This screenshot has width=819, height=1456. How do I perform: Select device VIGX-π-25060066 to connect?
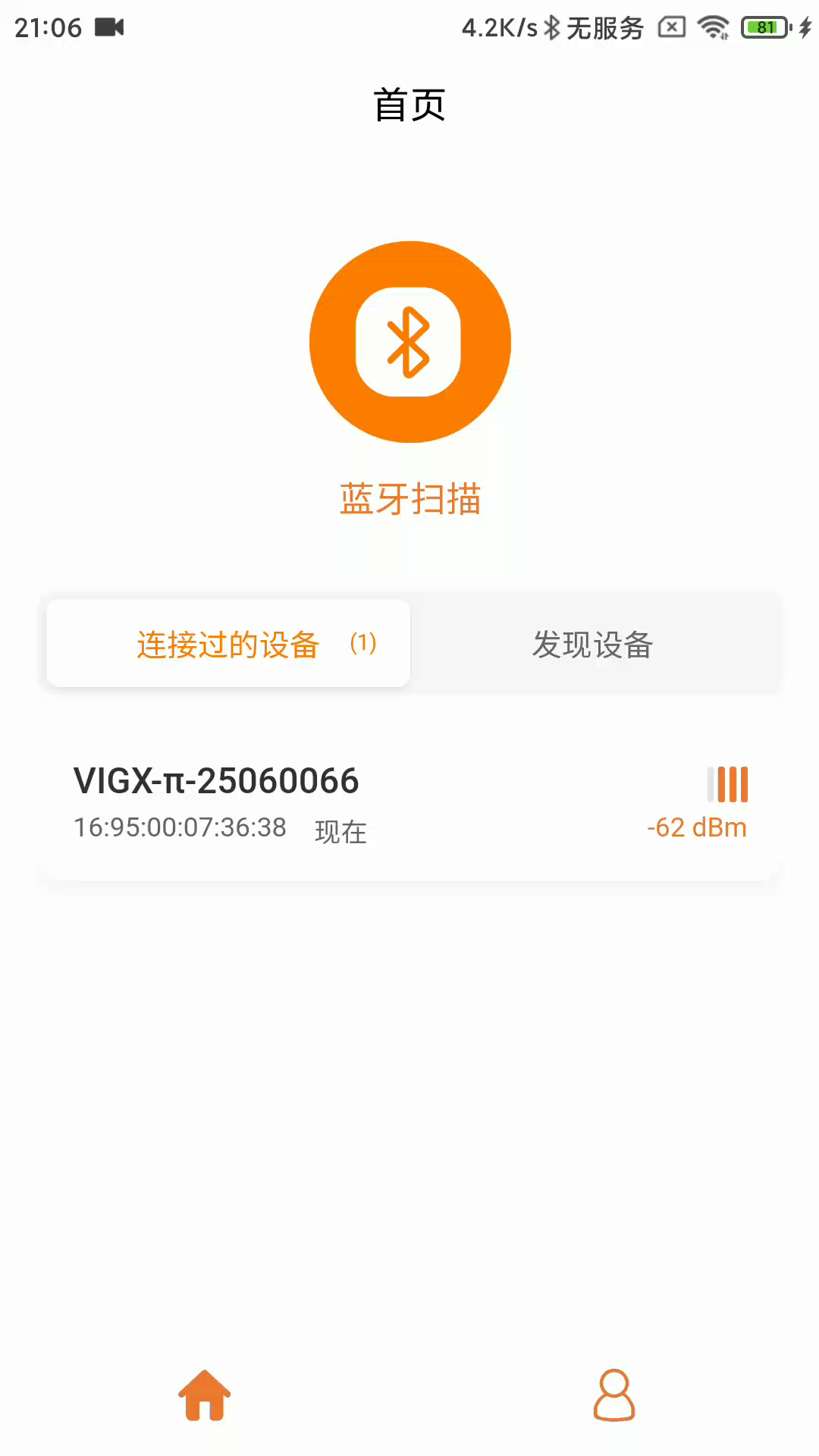pos(215,781)
